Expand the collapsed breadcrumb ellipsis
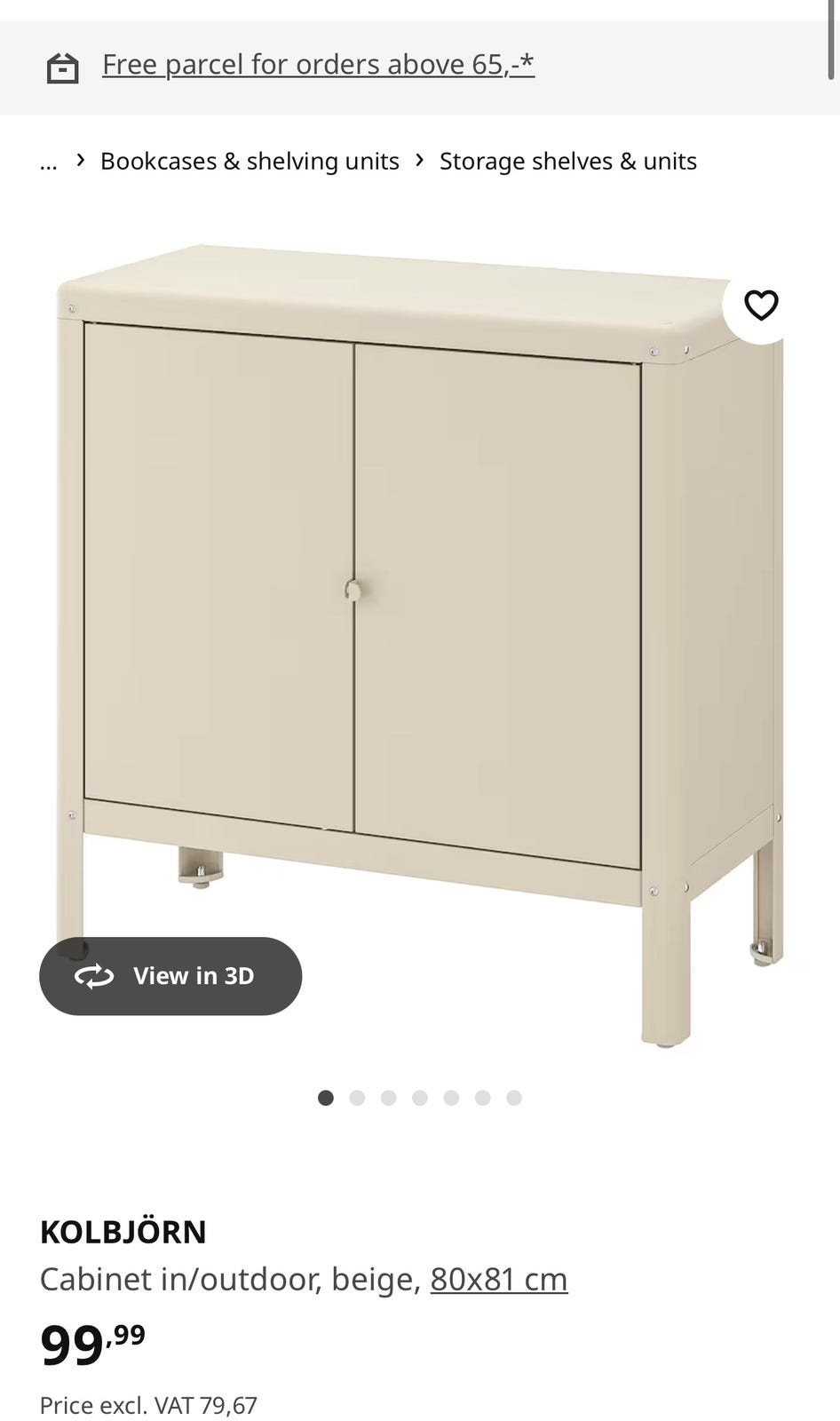 pos(49,162)
